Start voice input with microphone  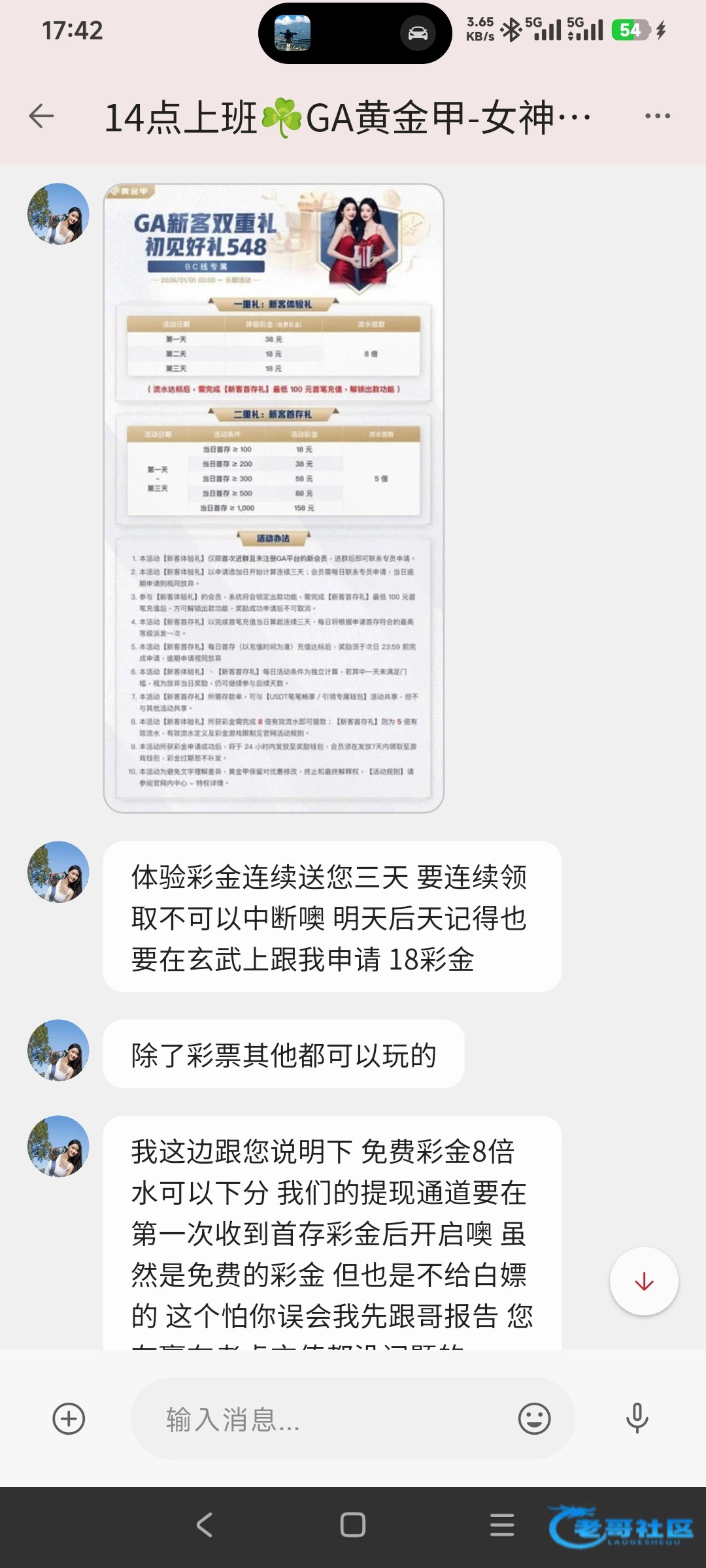point(637,1419)
